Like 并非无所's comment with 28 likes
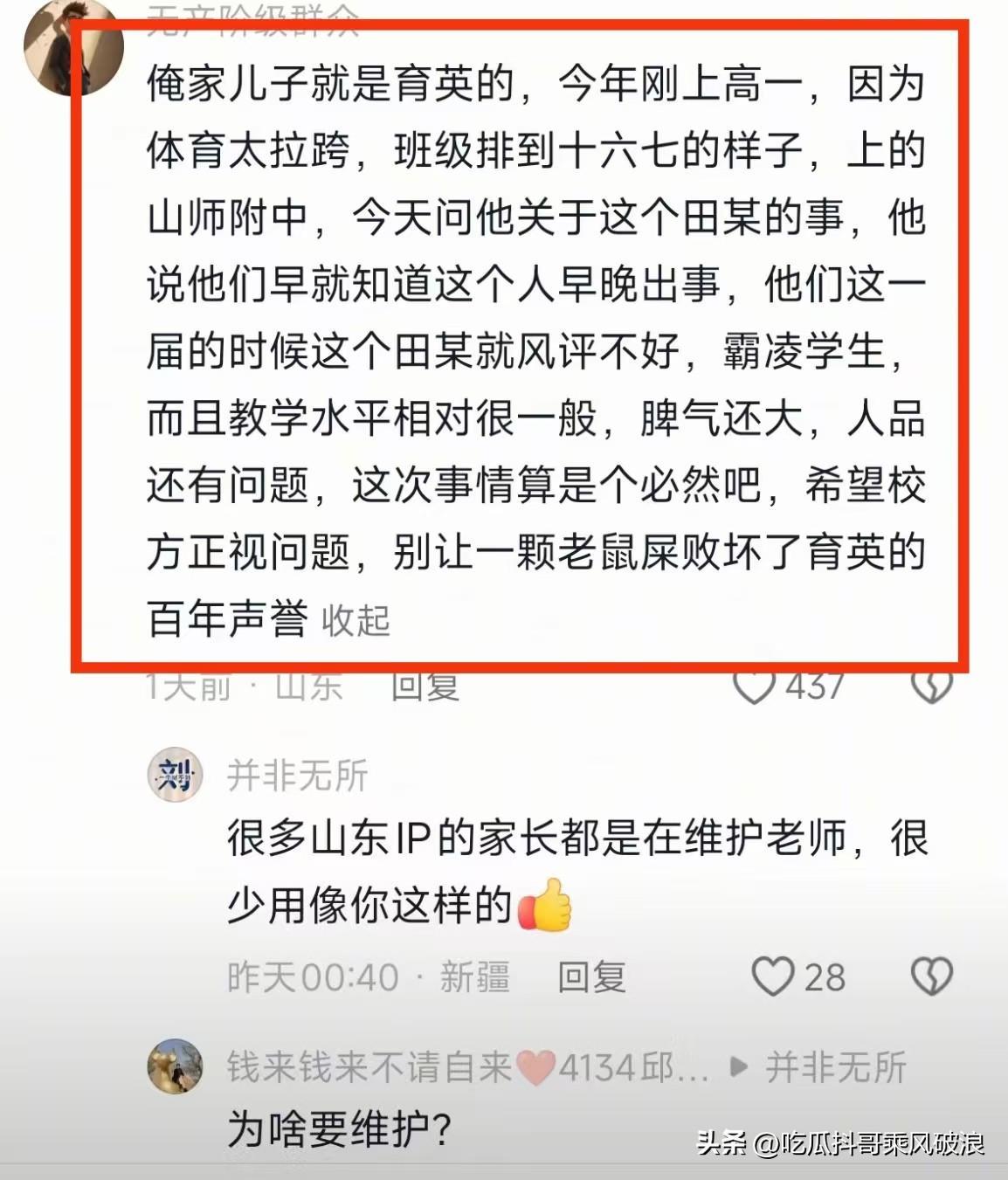The image size is (1008, 1180). [x=773, y=977]
